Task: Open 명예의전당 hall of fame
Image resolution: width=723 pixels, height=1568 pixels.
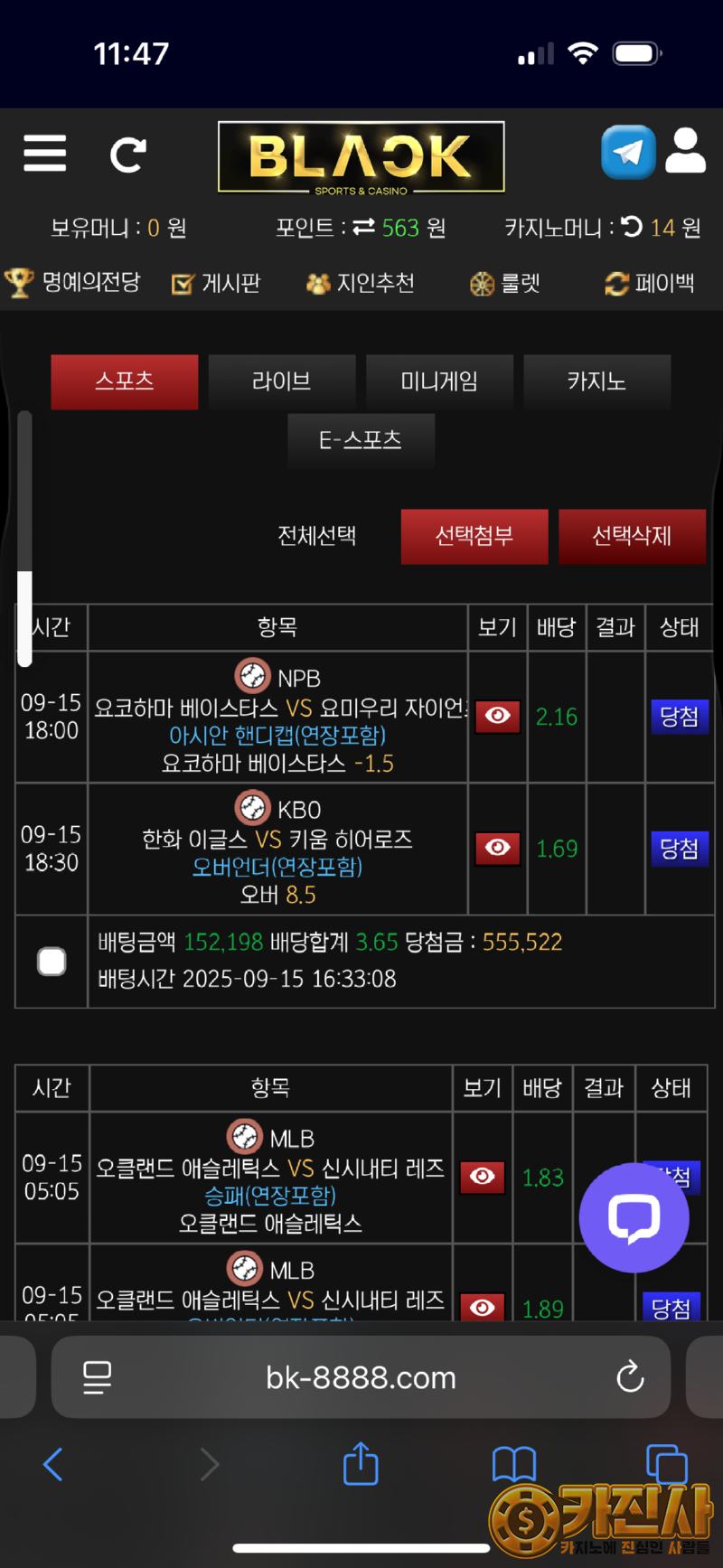Action: pyautogui.click(x=74, y=283)
